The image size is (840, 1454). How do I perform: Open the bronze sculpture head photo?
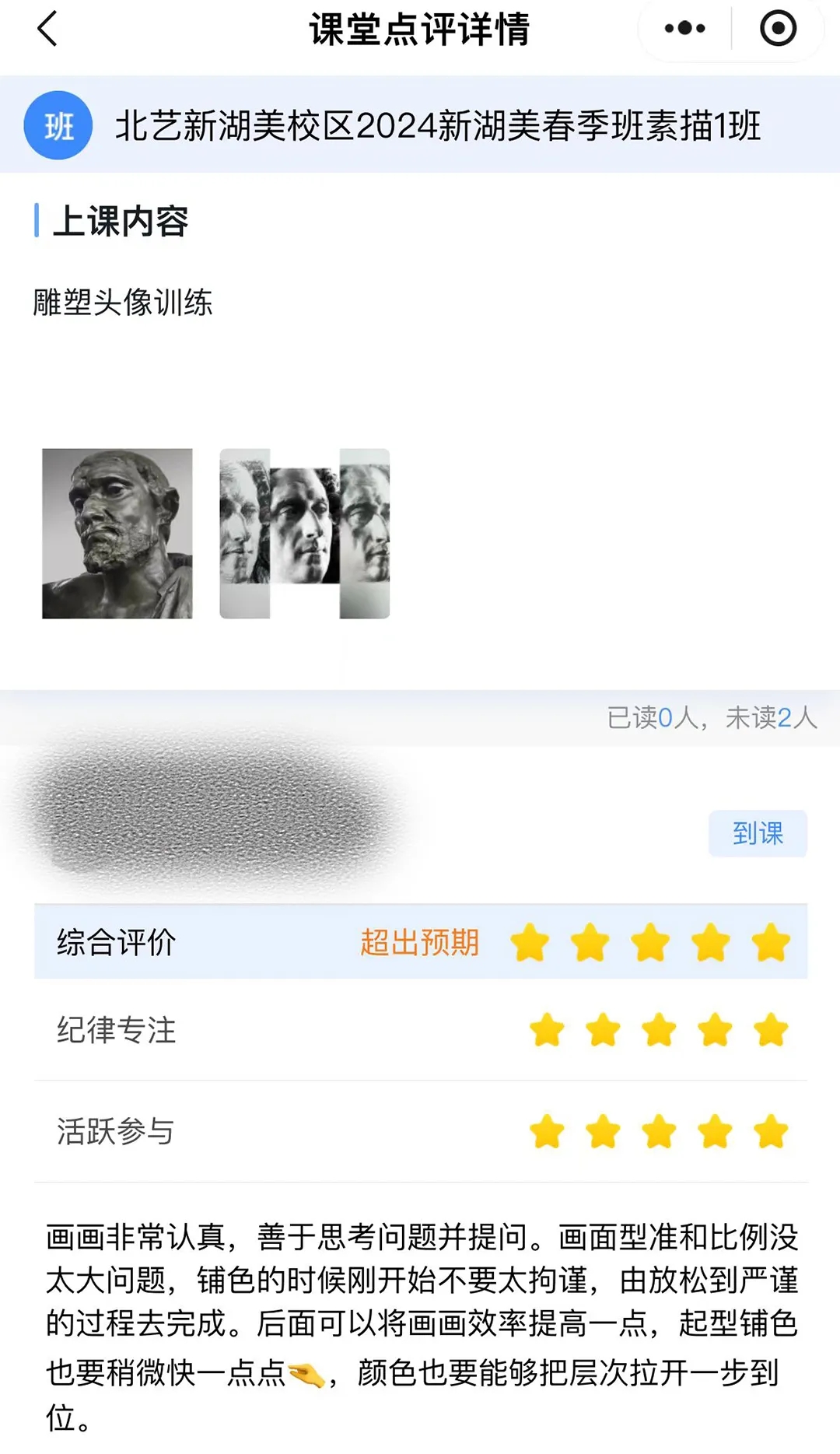coord(117,534)
